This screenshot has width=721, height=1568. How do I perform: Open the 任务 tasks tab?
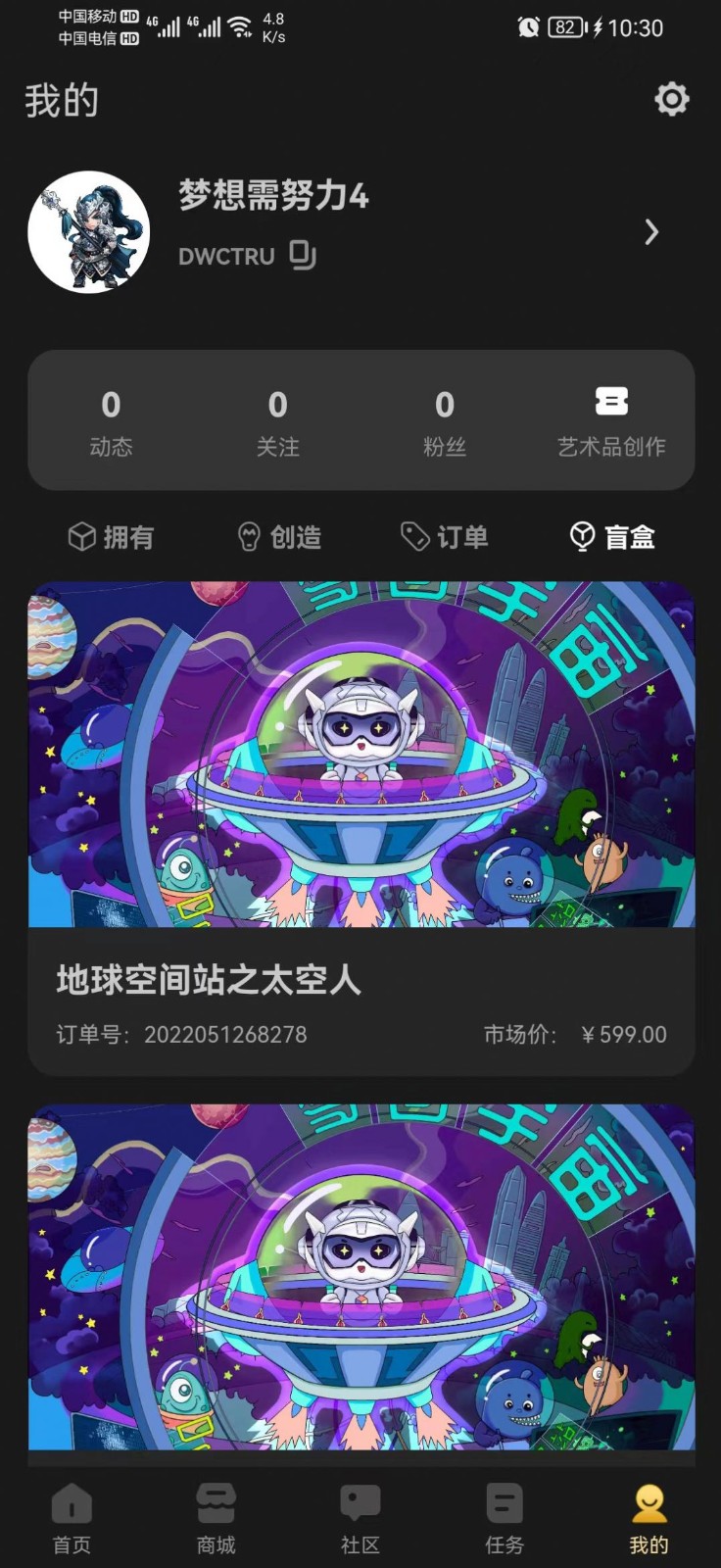pos(505,1519)
